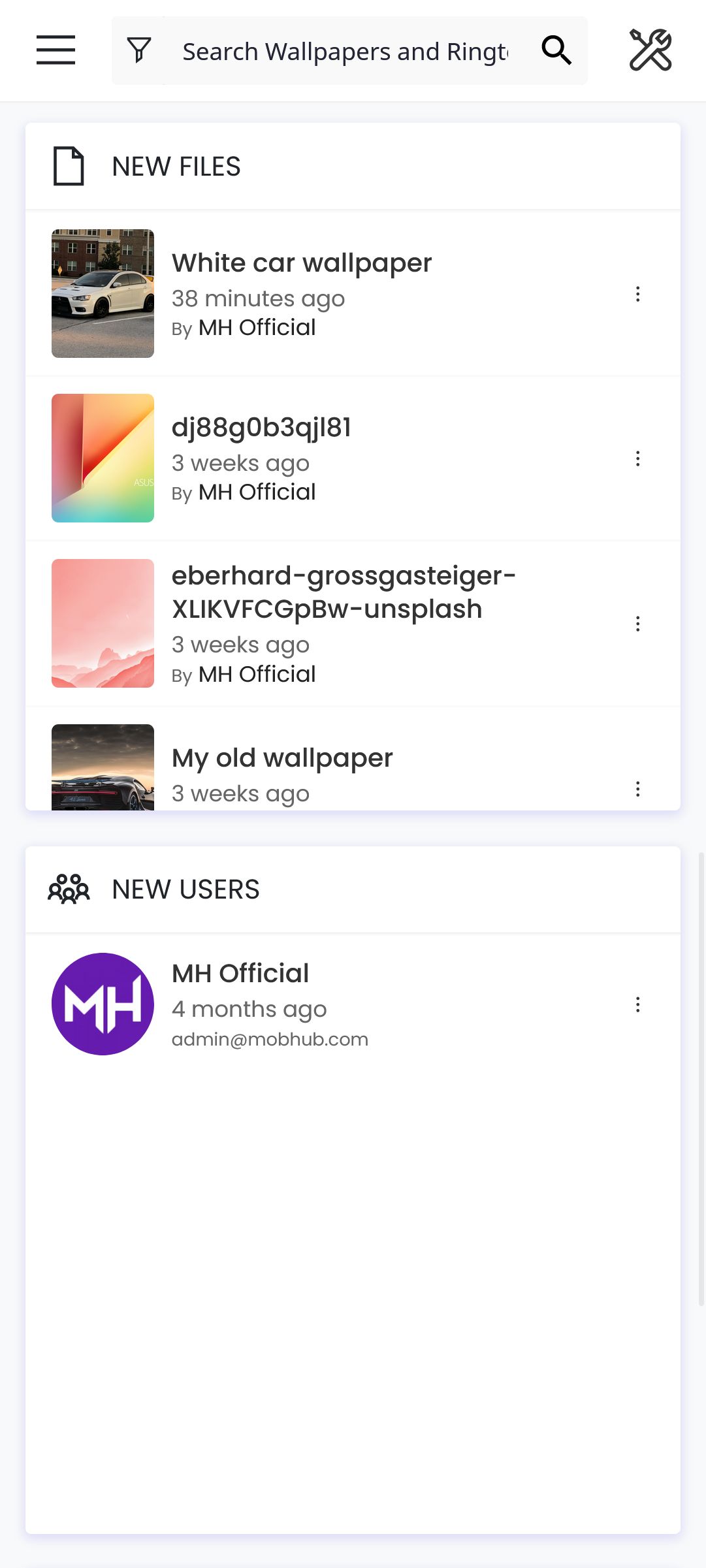Open options for dj88g0b3qjl81
Screen dimensions: 706x1568
tap(637, 458)
